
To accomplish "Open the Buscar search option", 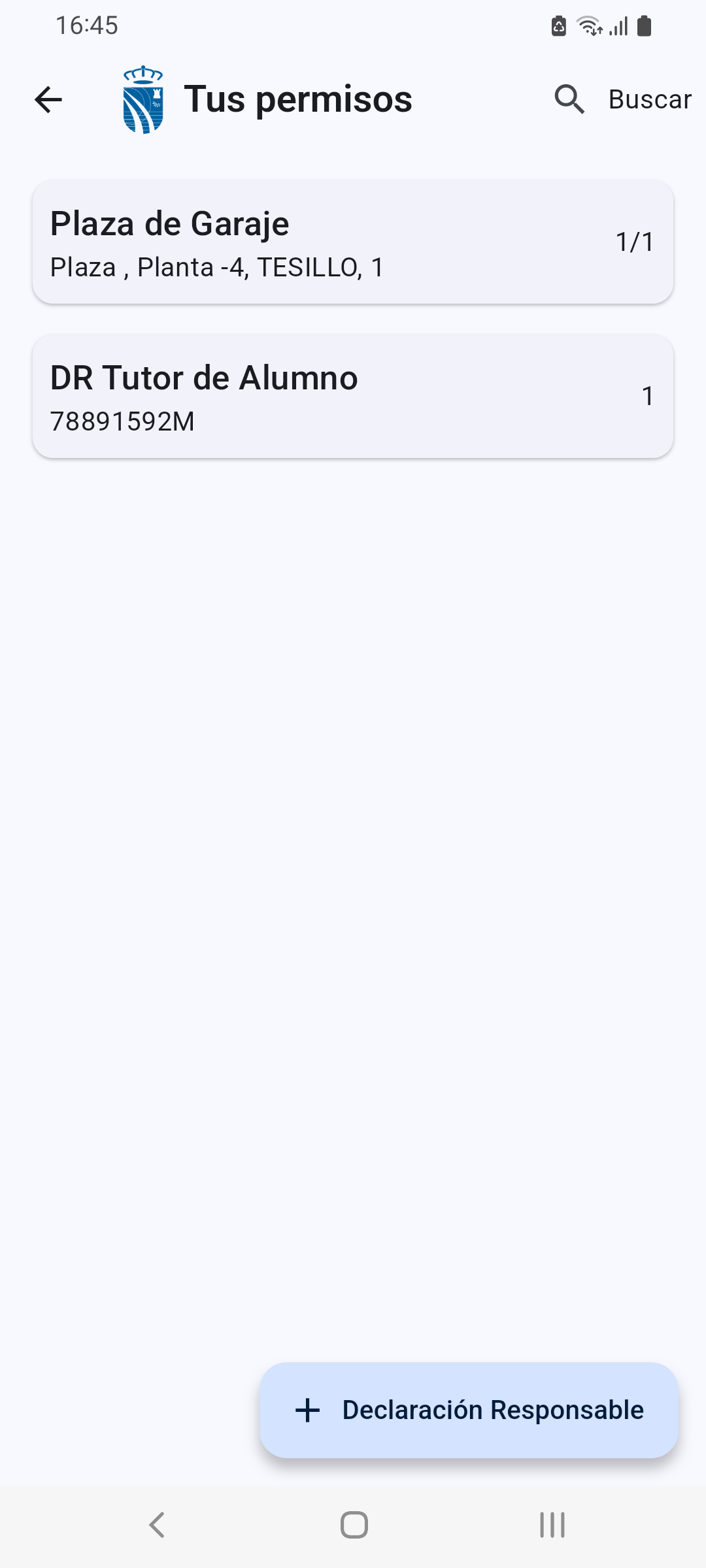I will tap(622, 100).
